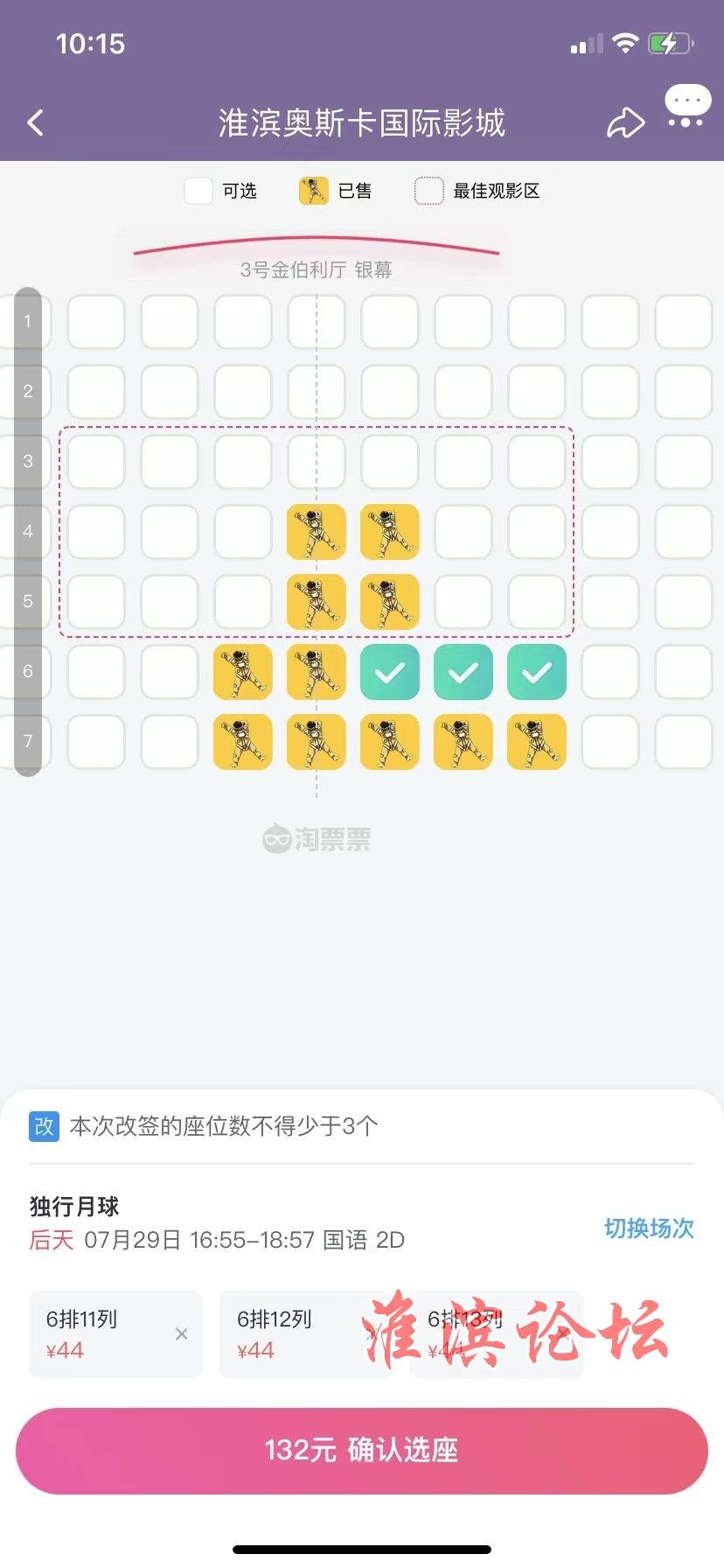
Task: Choose the first seat in row 3
Action: [96, 462]
